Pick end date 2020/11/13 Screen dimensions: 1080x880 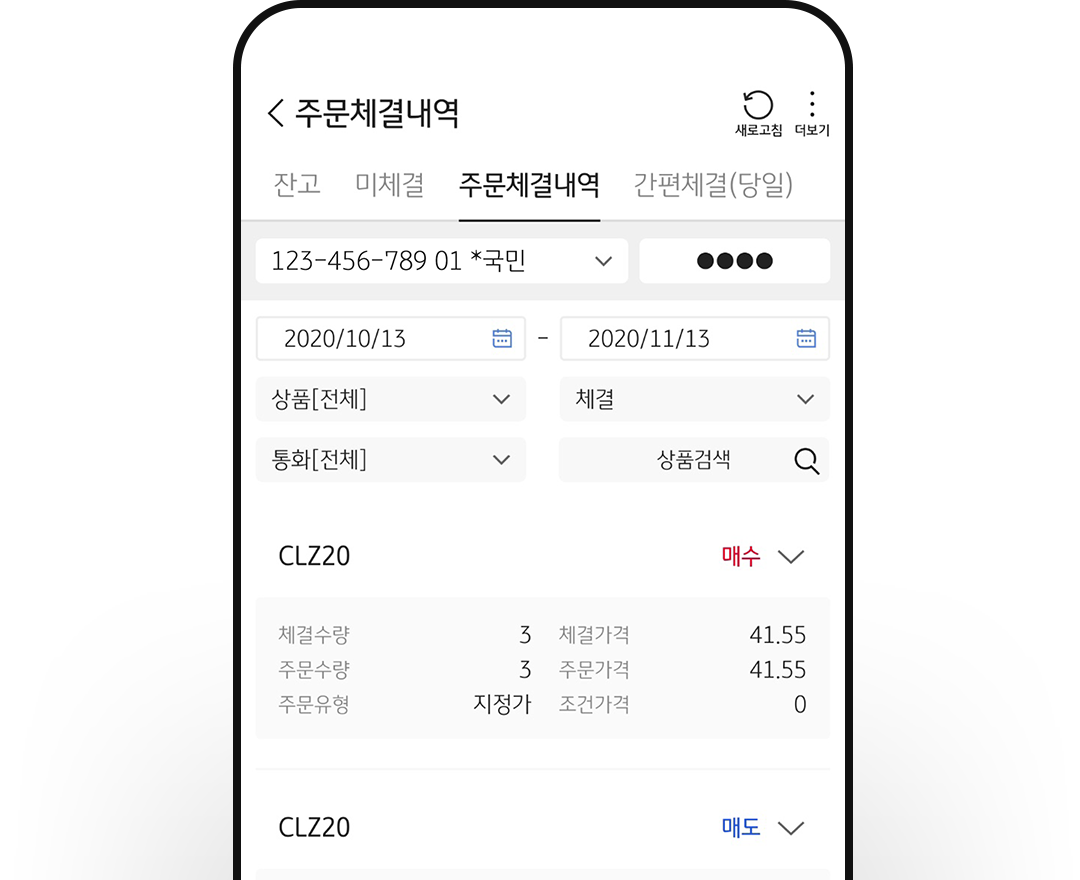coord(694,338)
